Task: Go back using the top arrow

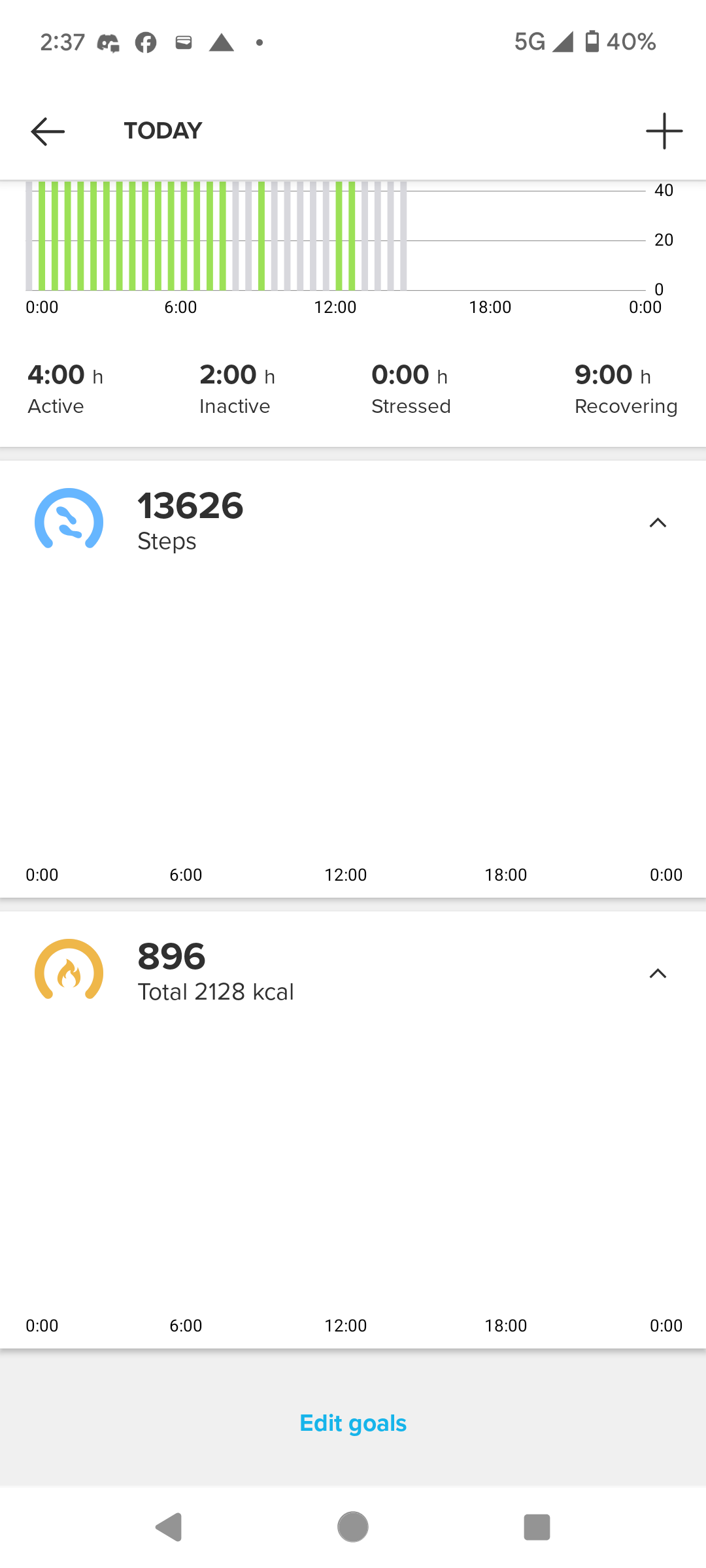Action: tap(48, 131)
